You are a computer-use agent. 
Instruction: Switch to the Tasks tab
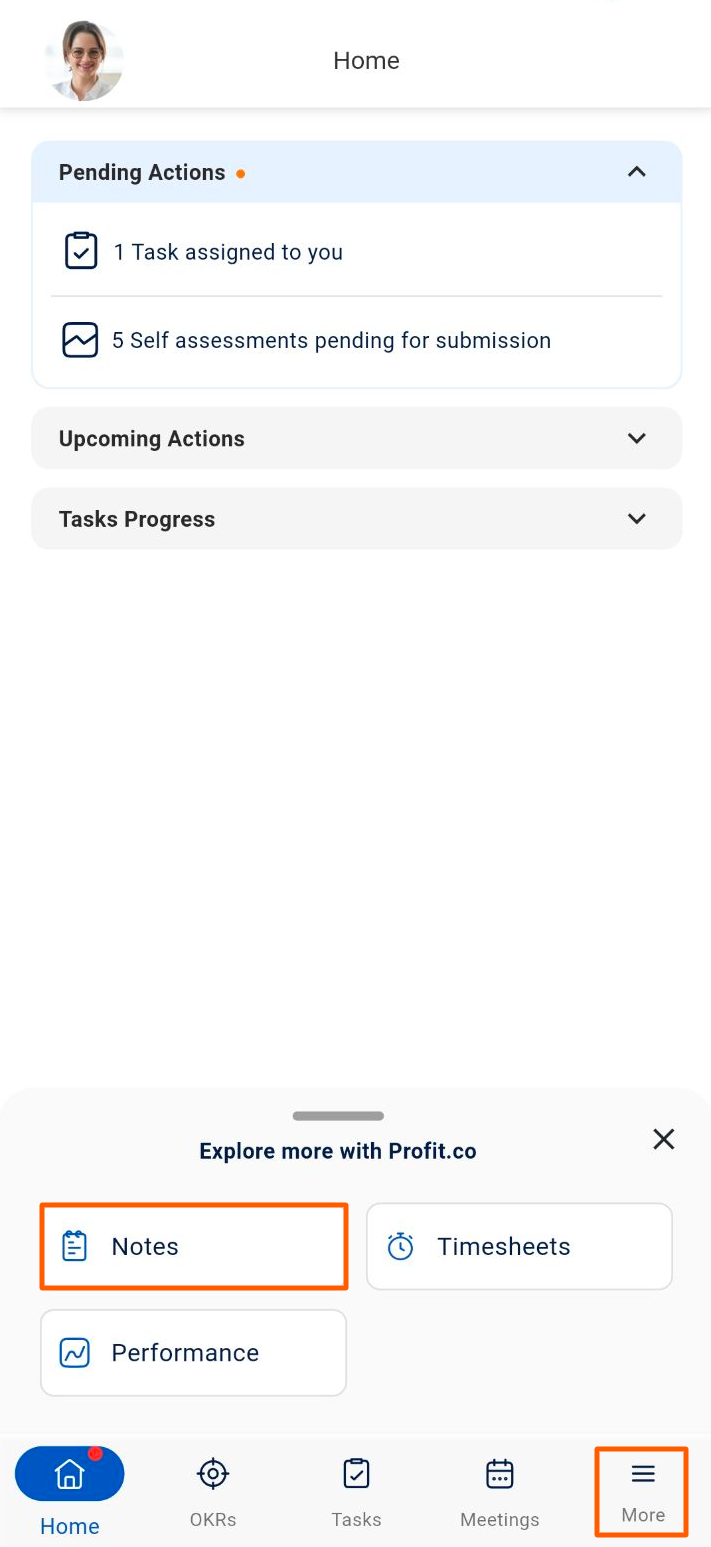[x=356, y=1491]
